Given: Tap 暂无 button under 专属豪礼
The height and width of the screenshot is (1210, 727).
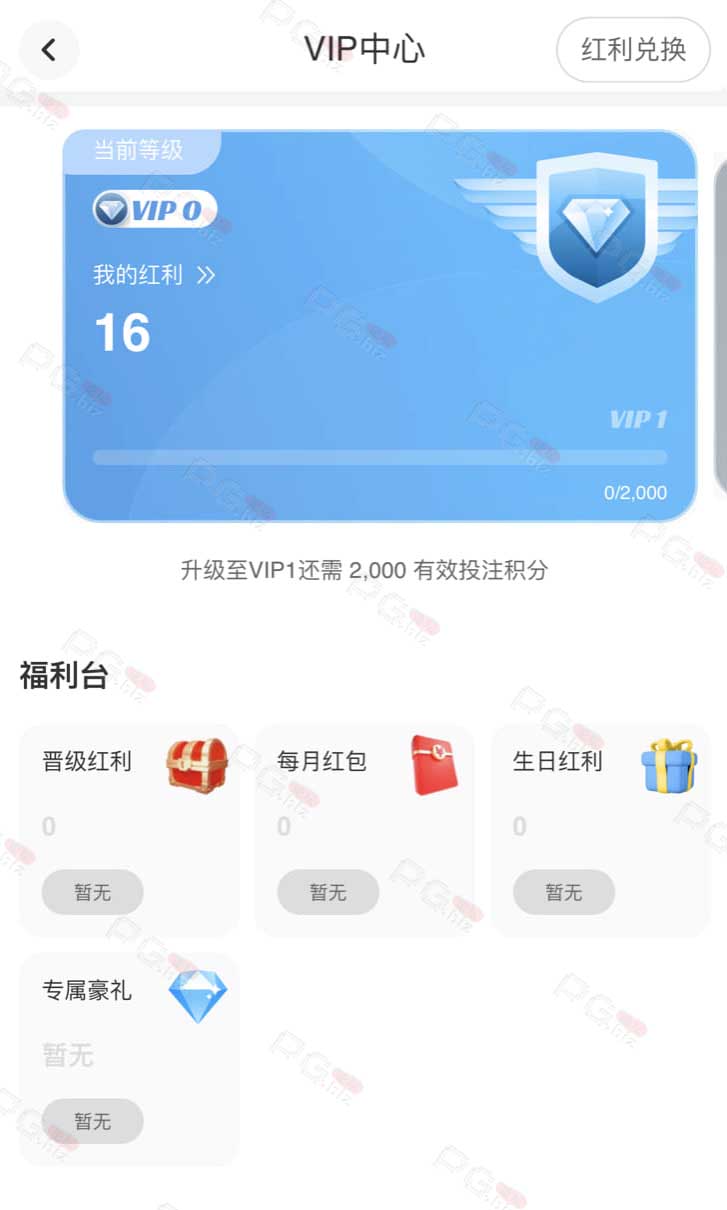Looking at the screenshot, I should coord(92,1121).
